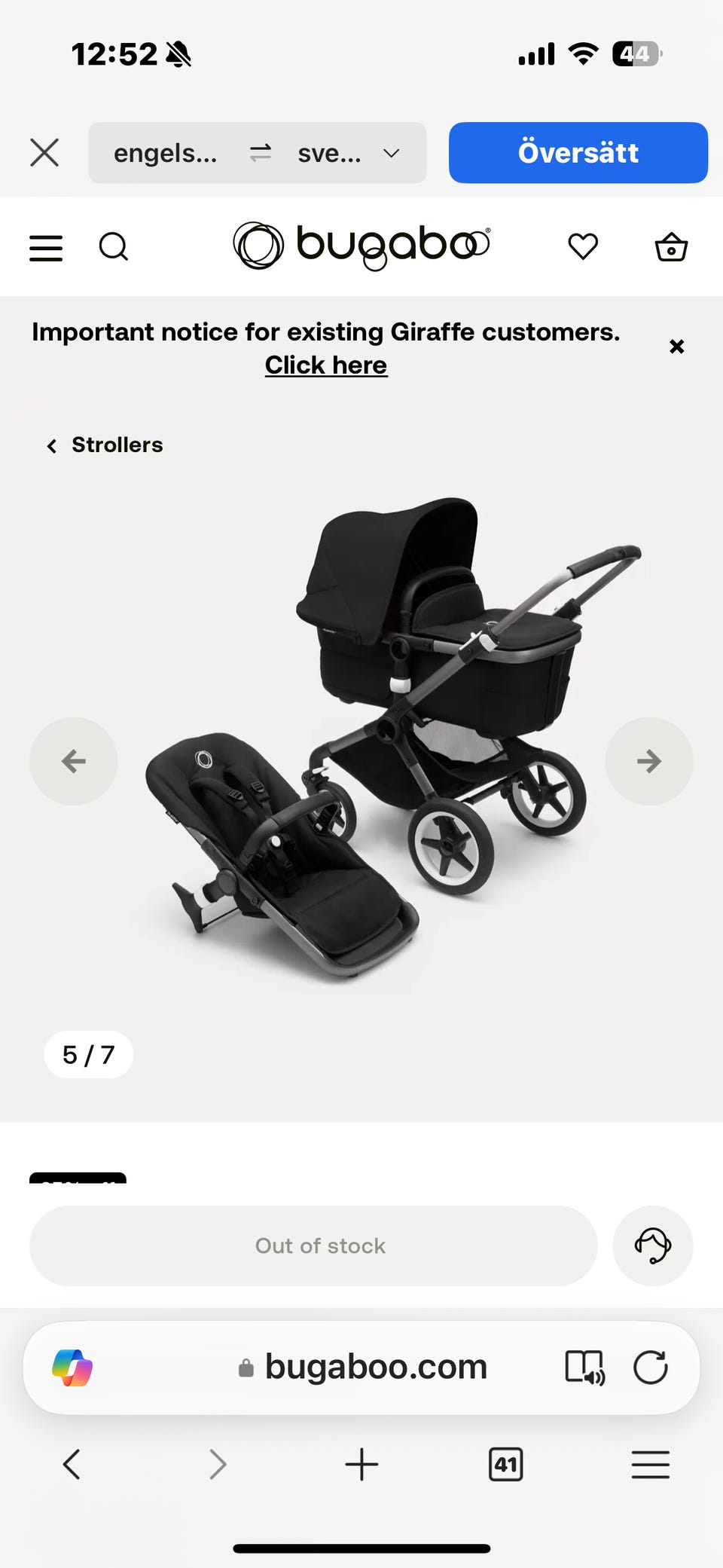Show the previous product image
Screen dimensions: 723x1568
74,761
